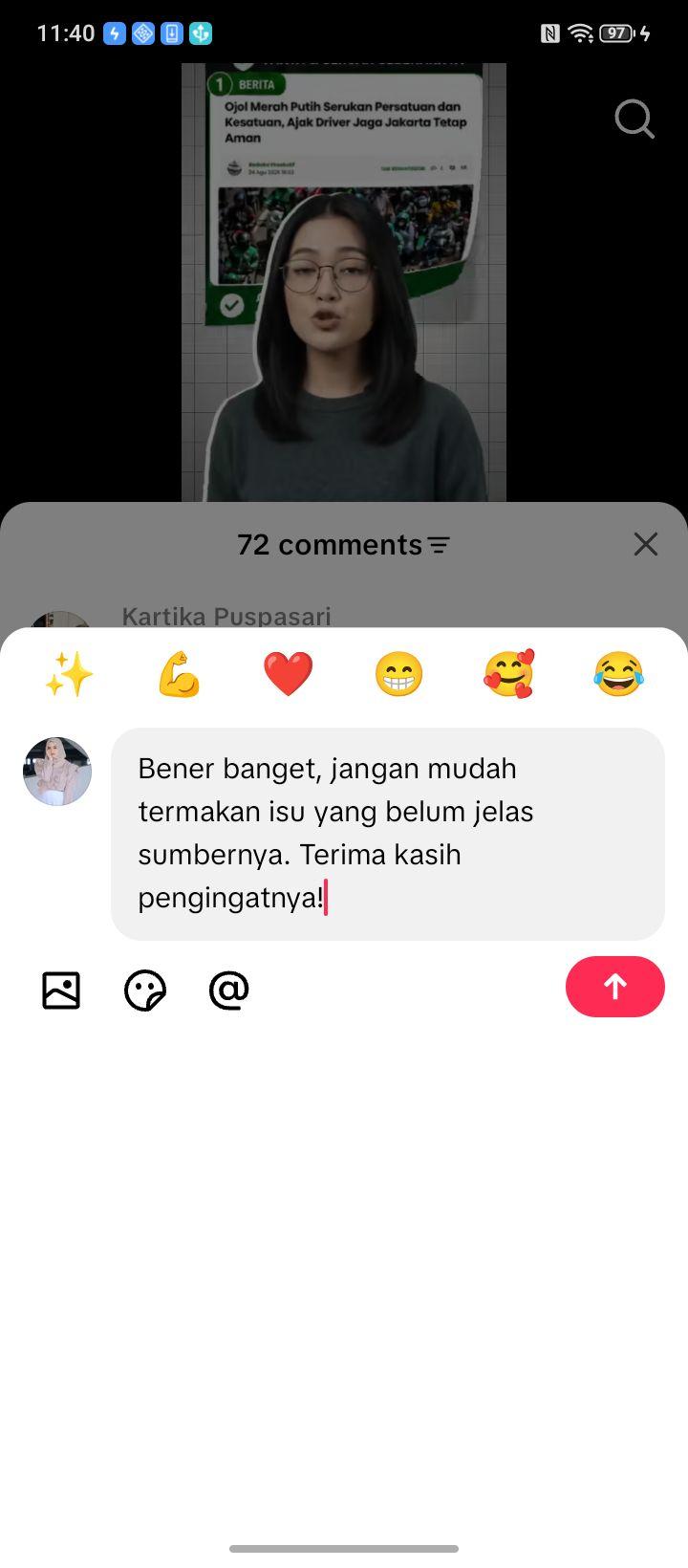Open the sticker picker

pos(145,990)
